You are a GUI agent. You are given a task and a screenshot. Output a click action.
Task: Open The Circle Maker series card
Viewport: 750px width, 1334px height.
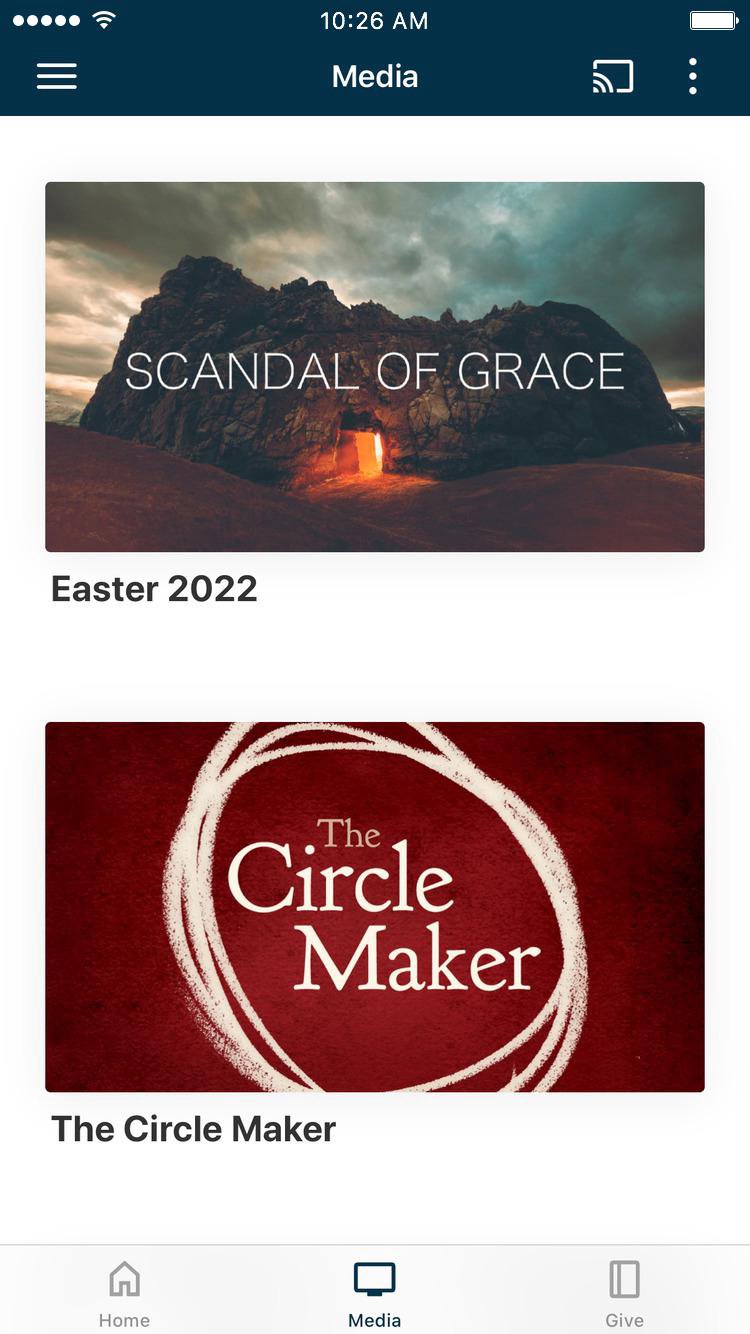(x=375, y=907)
